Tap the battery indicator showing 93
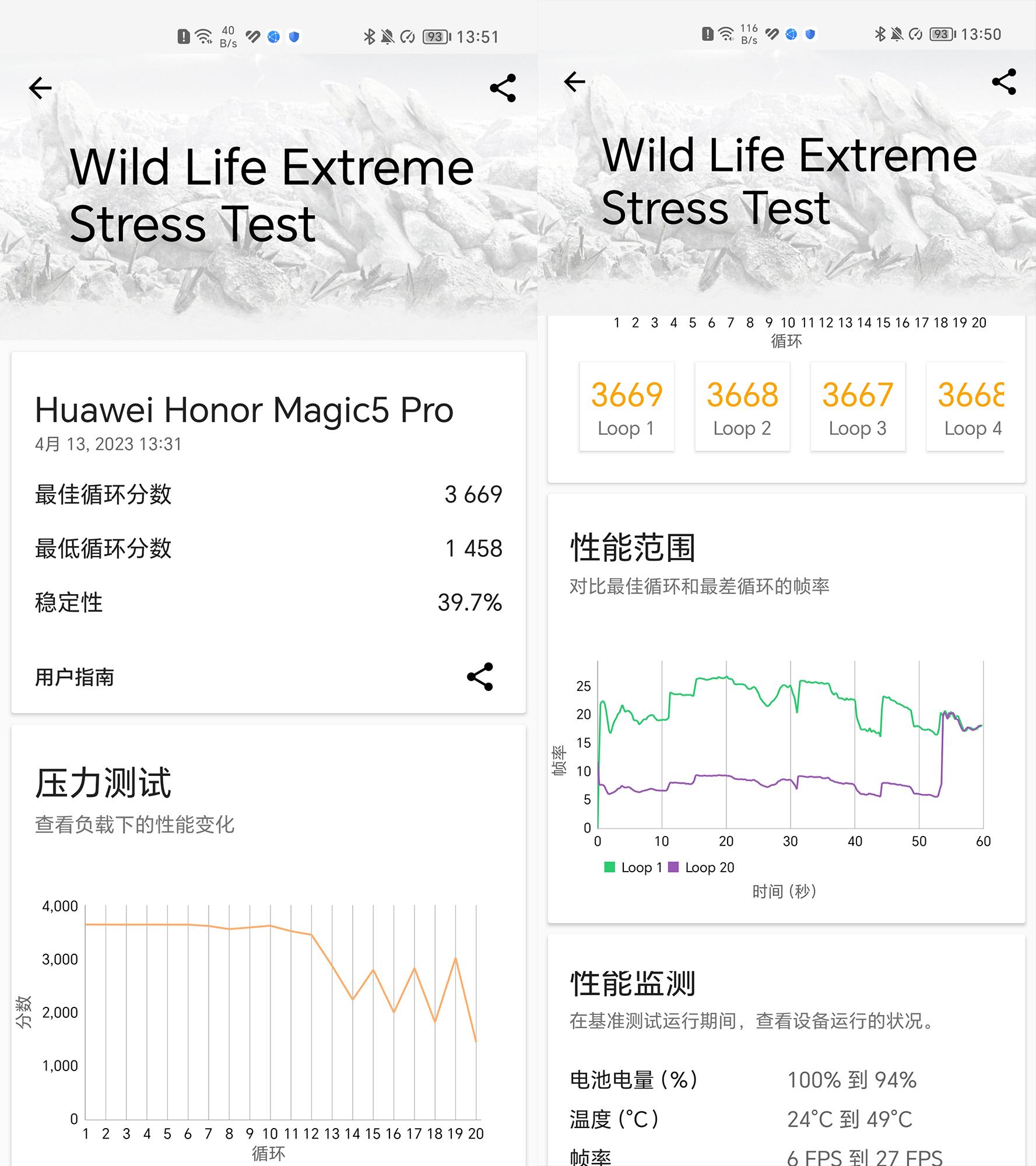The height and width of the screenshot is (1166, 1036). point(433,36)
